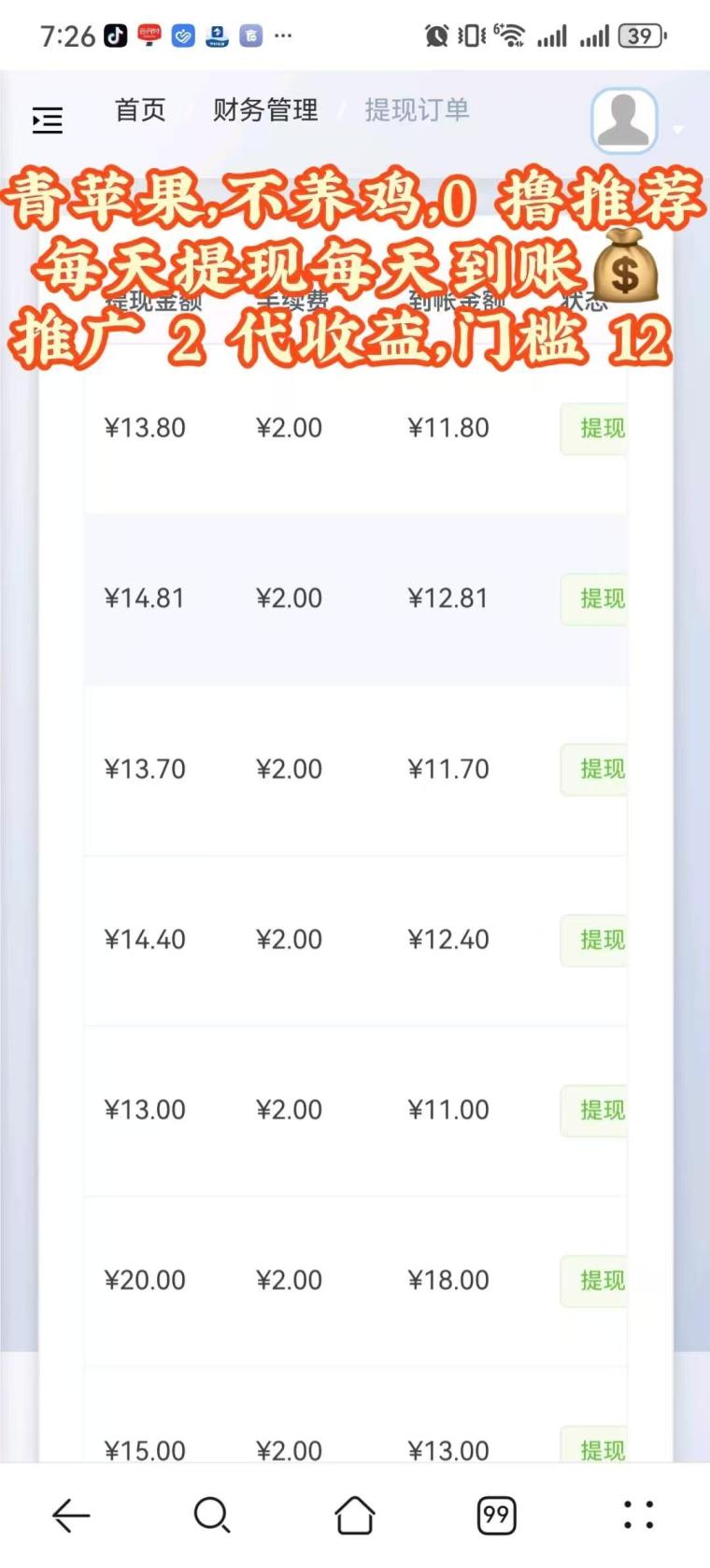The height and width of the screenshot is (1568, 710).
Task: Tap the Wi-Fi status bar icon
Action: [x=509, y=33]
